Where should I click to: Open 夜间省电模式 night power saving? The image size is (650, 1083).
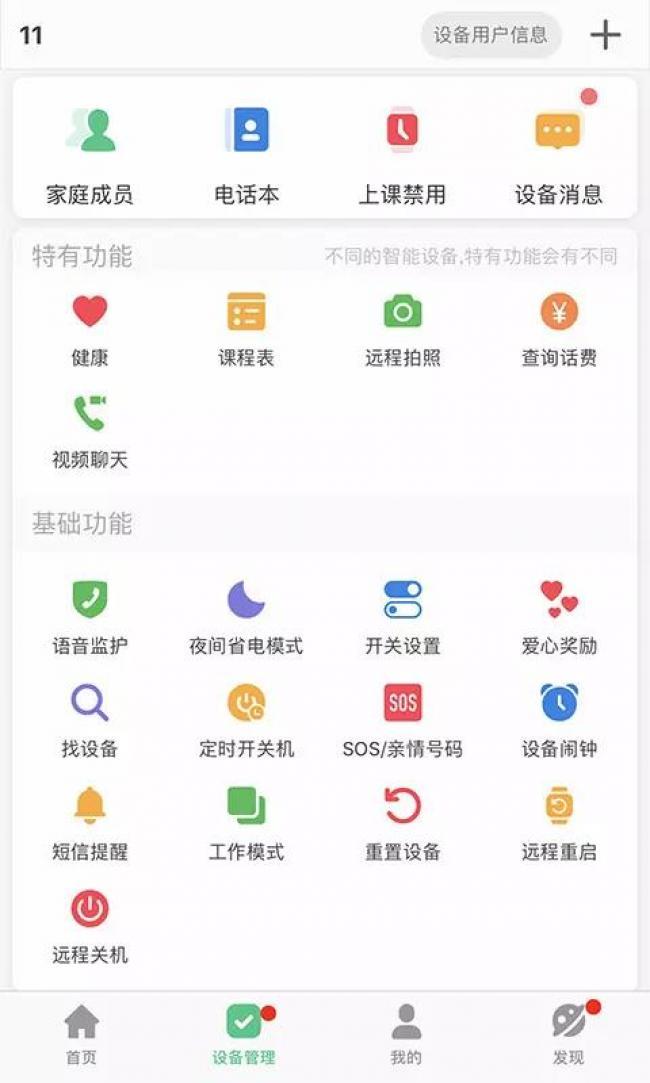(247, 617)
